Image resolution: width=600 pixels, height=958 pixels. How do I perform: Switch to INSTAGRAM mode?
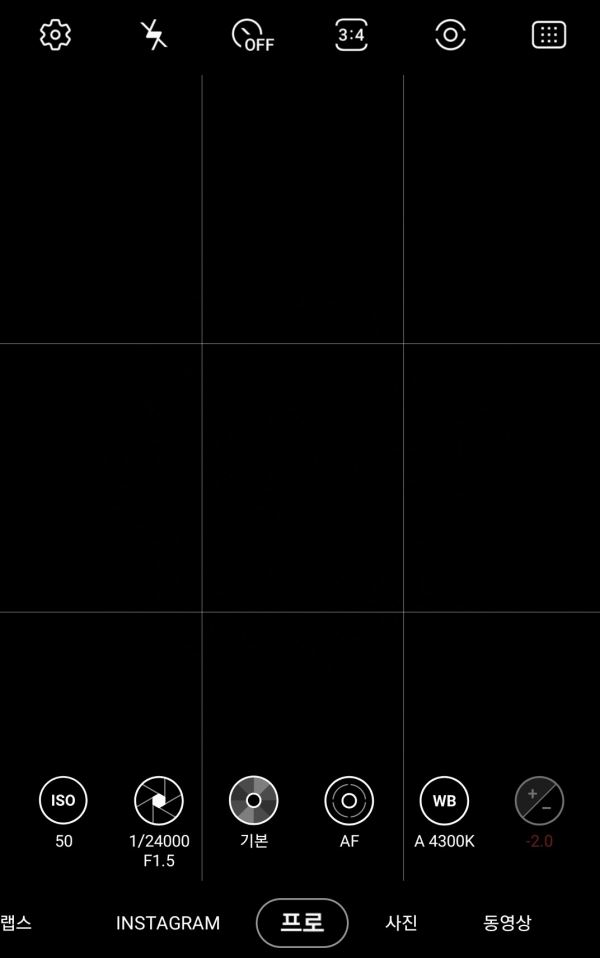(168, 923)
